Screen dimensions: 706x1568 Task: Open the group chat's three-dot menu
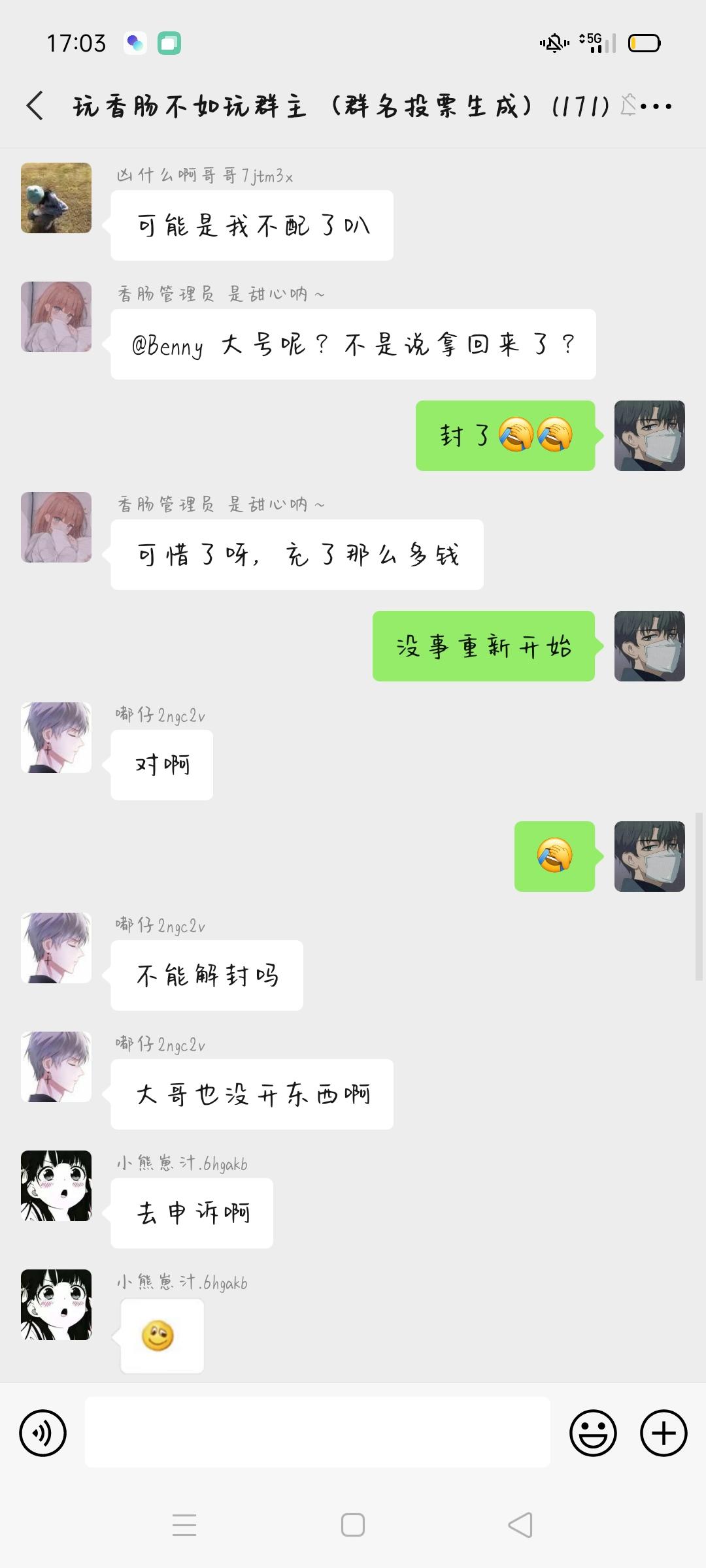[x=656, y=106]
